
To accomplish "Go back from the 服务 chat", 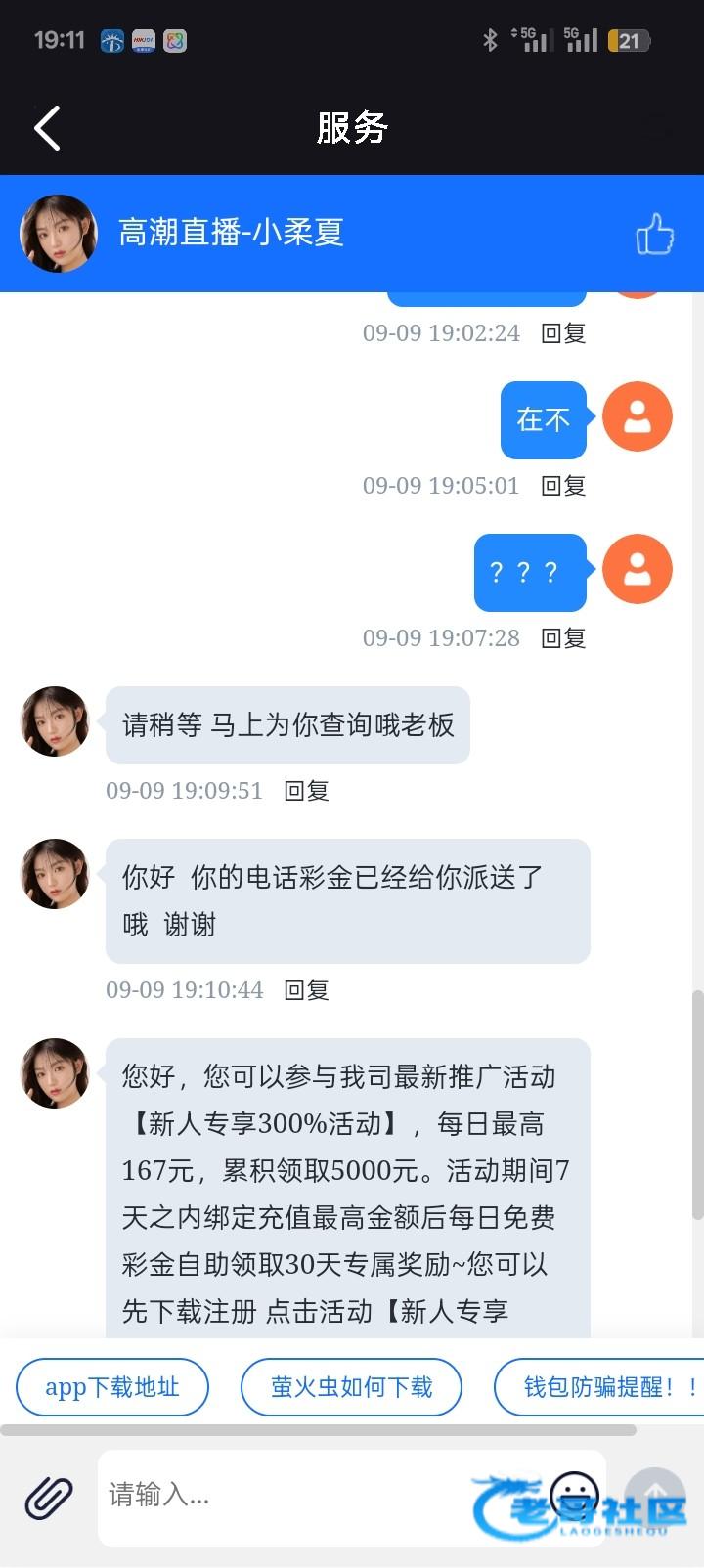I will (47, 128).
